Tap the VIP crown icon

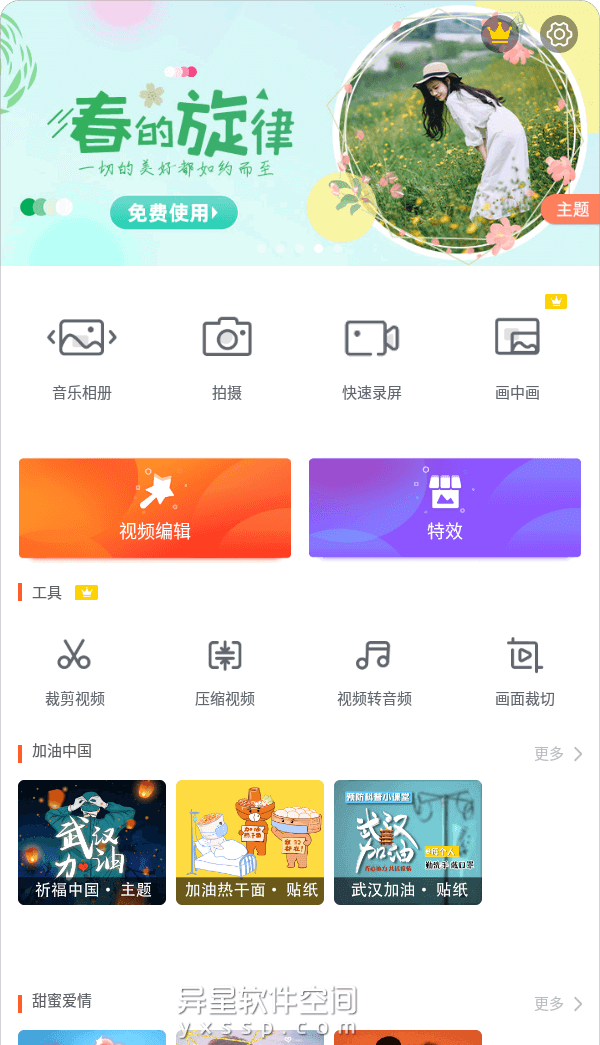click(x=500, y=35)
